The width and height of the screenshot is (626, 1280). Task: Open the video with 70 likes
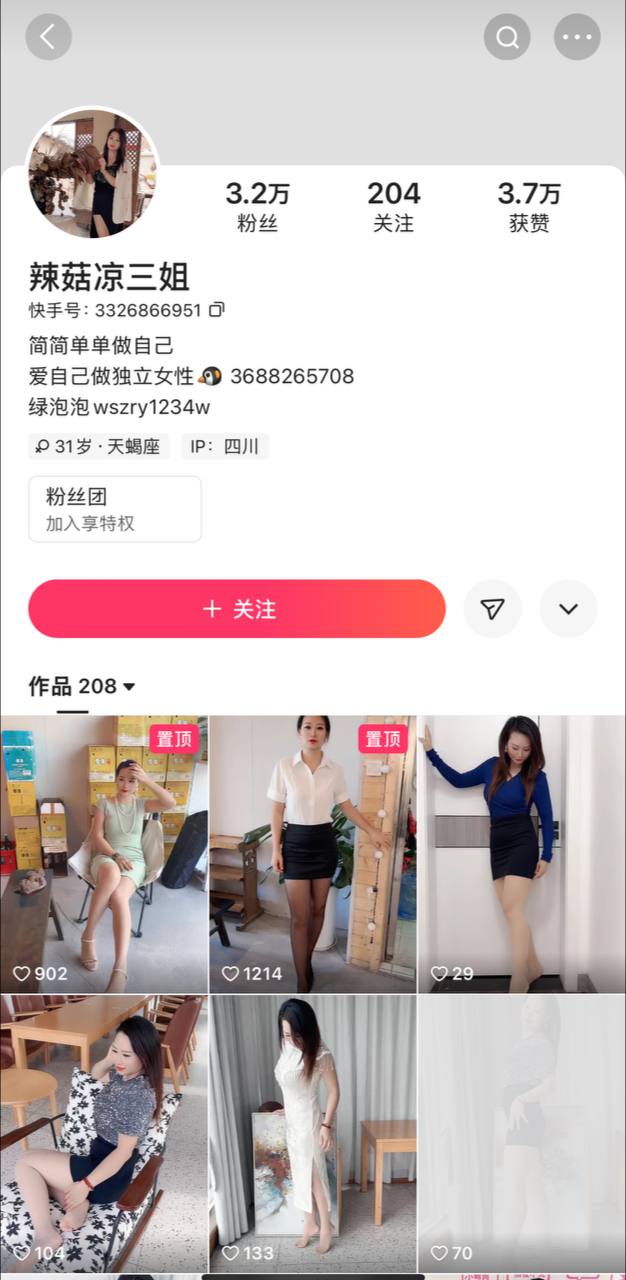pos(521,1132)
